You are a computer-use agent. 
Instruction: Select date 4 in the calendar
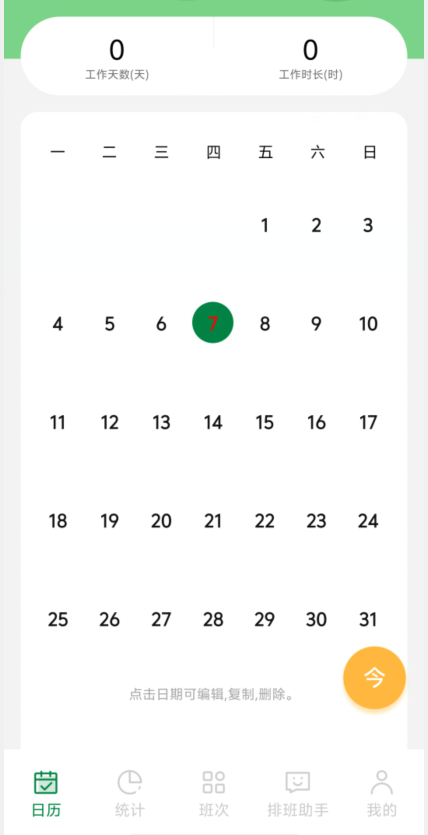[57, 324]
